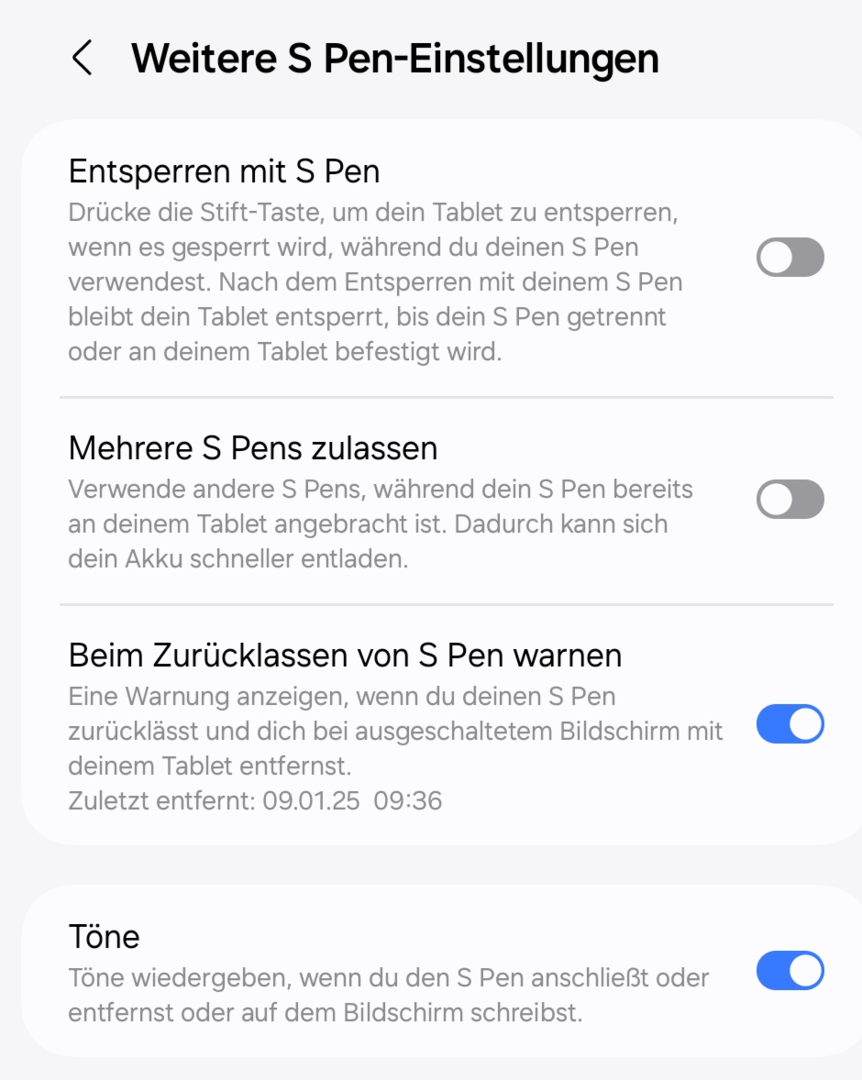Enable Entsperren mit S Pen toggle

pos(789,258)
